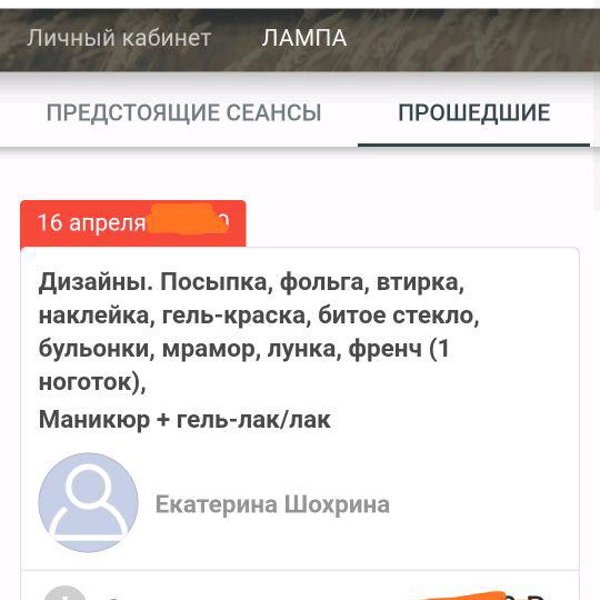600x600 pixels.
Task: Open Личный кабинет section
Action: [119, 38]
